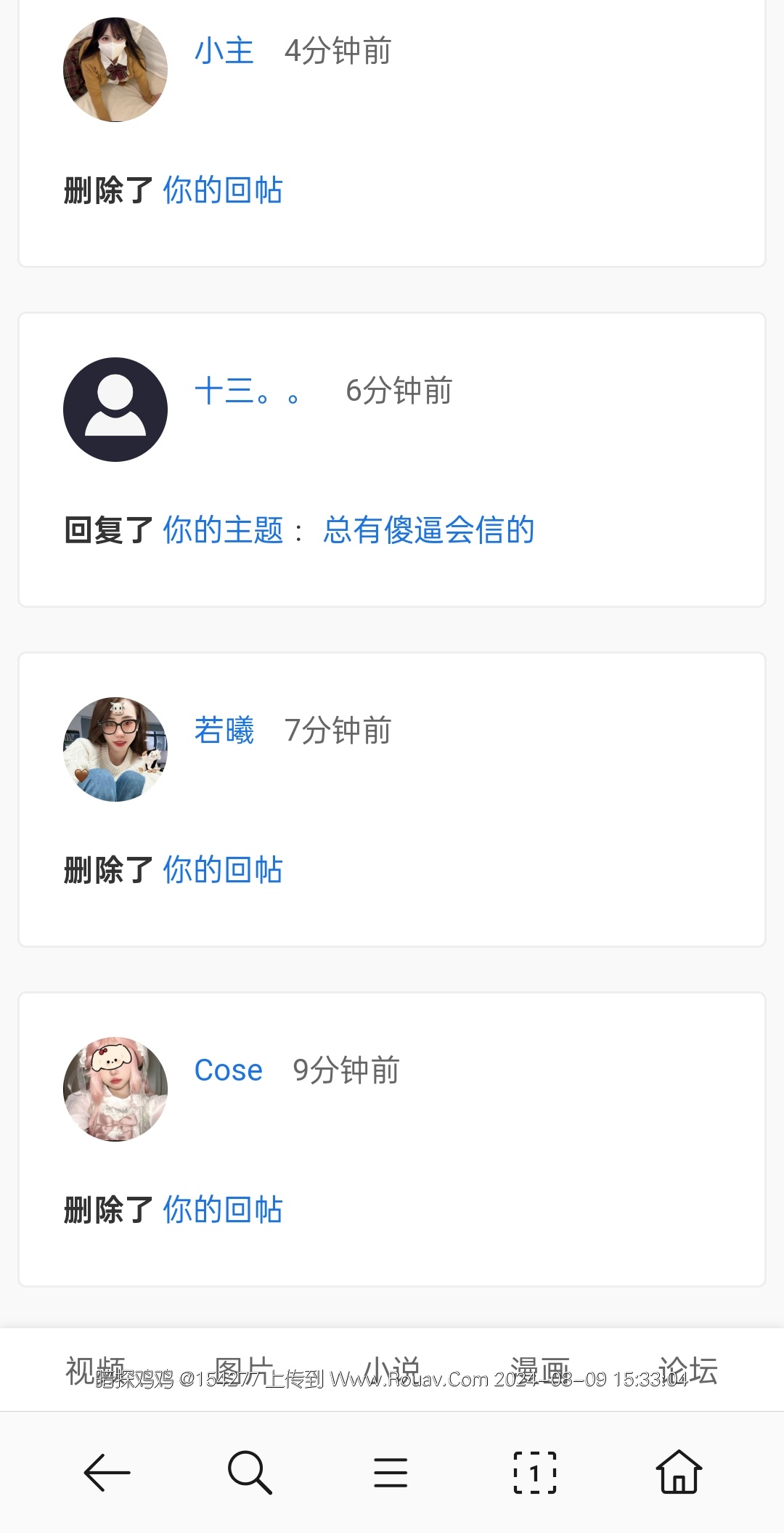Viewport: 784px width, 1533px height.
Task: Open 你的主题 link in 十三's notification
Action: pos(223,530)
